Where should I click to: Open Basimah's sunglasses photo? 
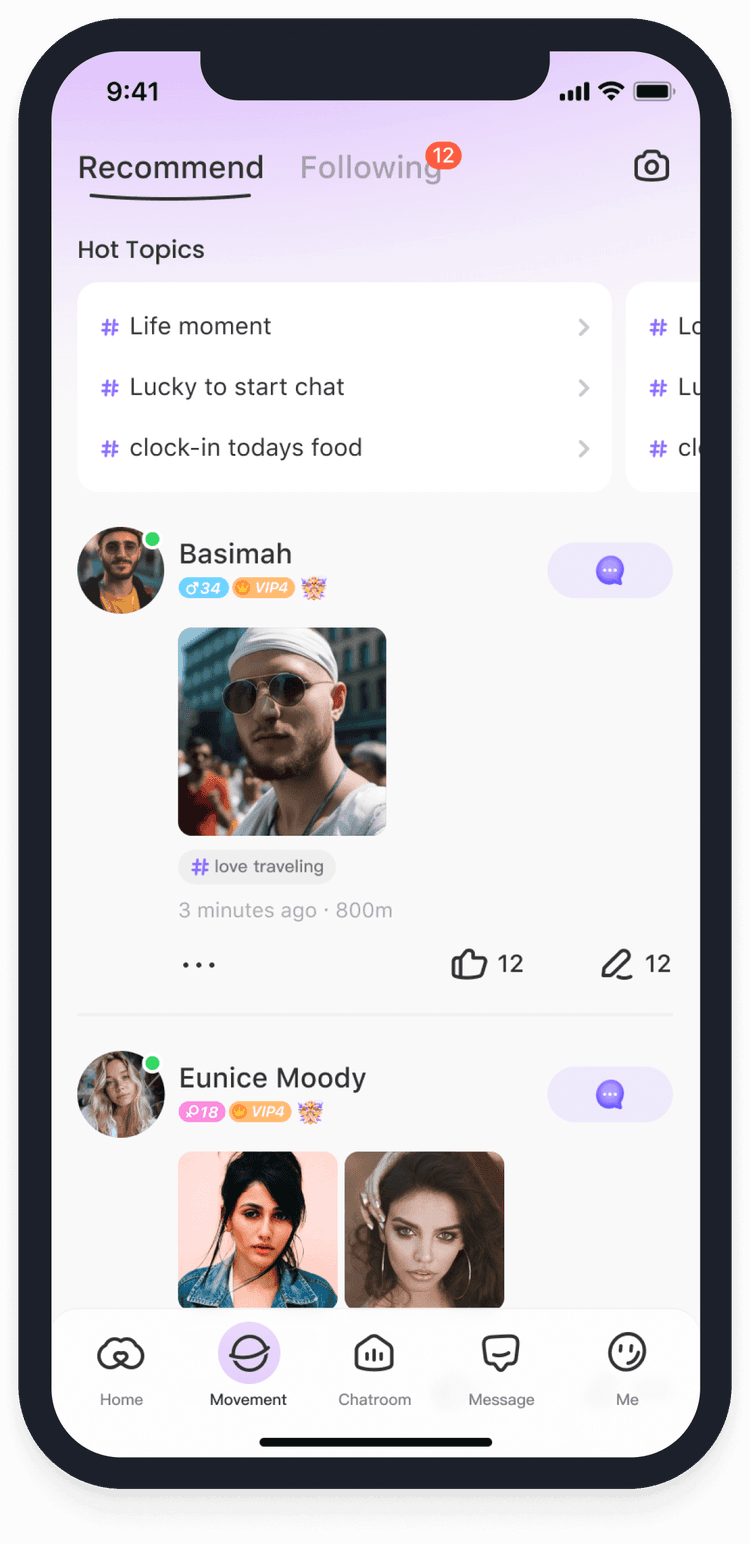(x=282, y=731)
